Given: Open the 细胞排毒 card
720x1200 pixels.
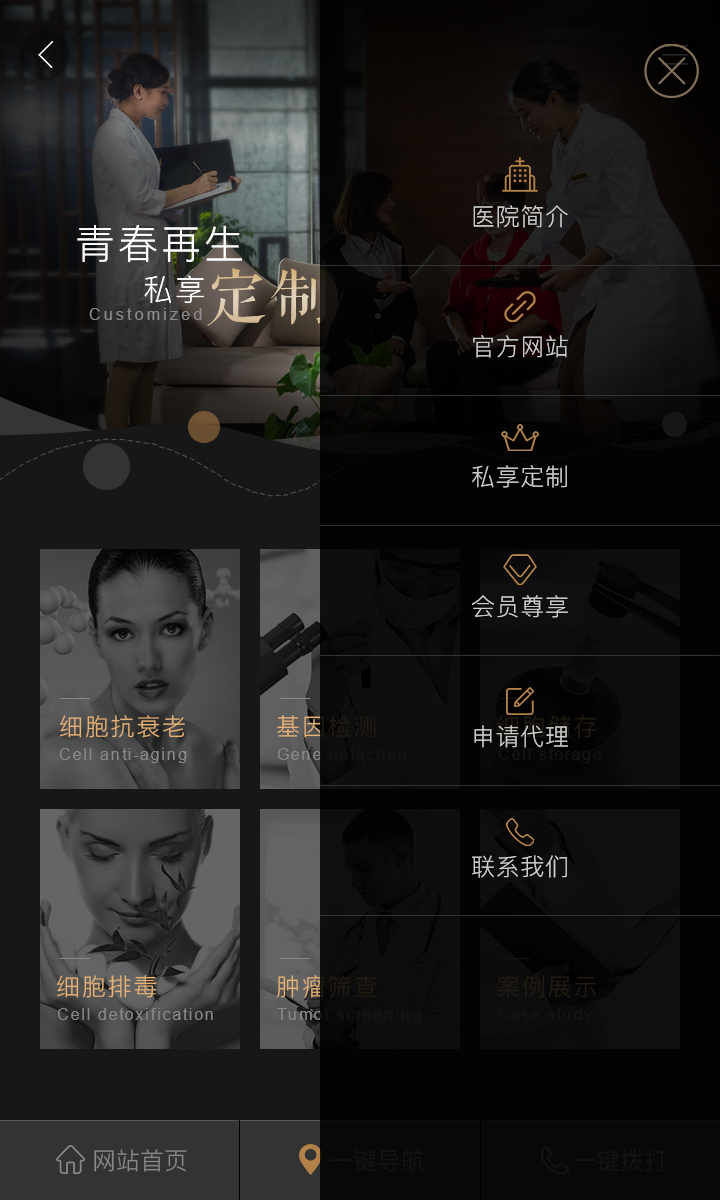Looking at the screenshot, I should pos(140,928).
